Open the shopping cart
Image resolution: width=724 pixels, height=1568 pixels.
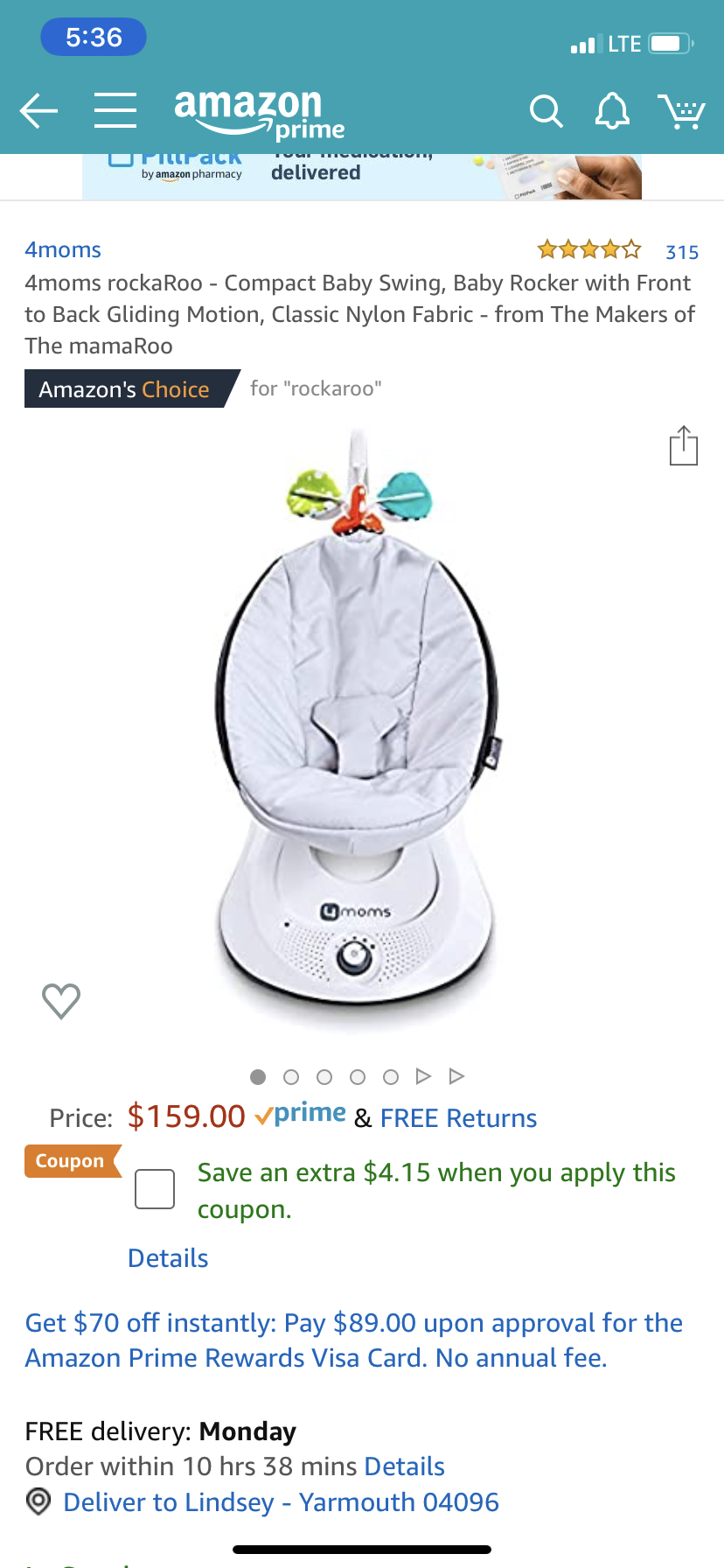pyautogui.click(x=681, y=111)
